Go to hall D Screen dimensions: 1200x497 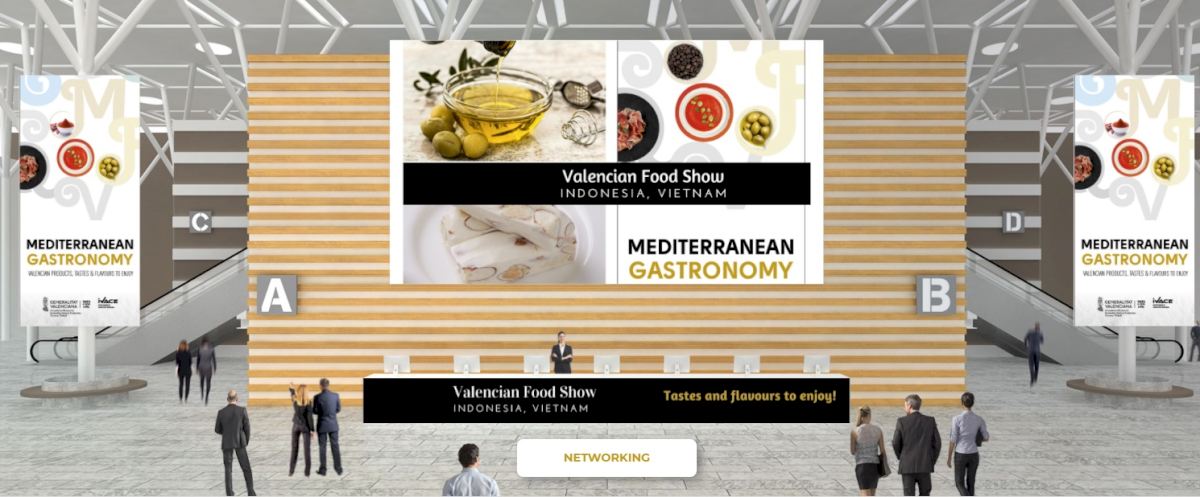pos(1013,222)
